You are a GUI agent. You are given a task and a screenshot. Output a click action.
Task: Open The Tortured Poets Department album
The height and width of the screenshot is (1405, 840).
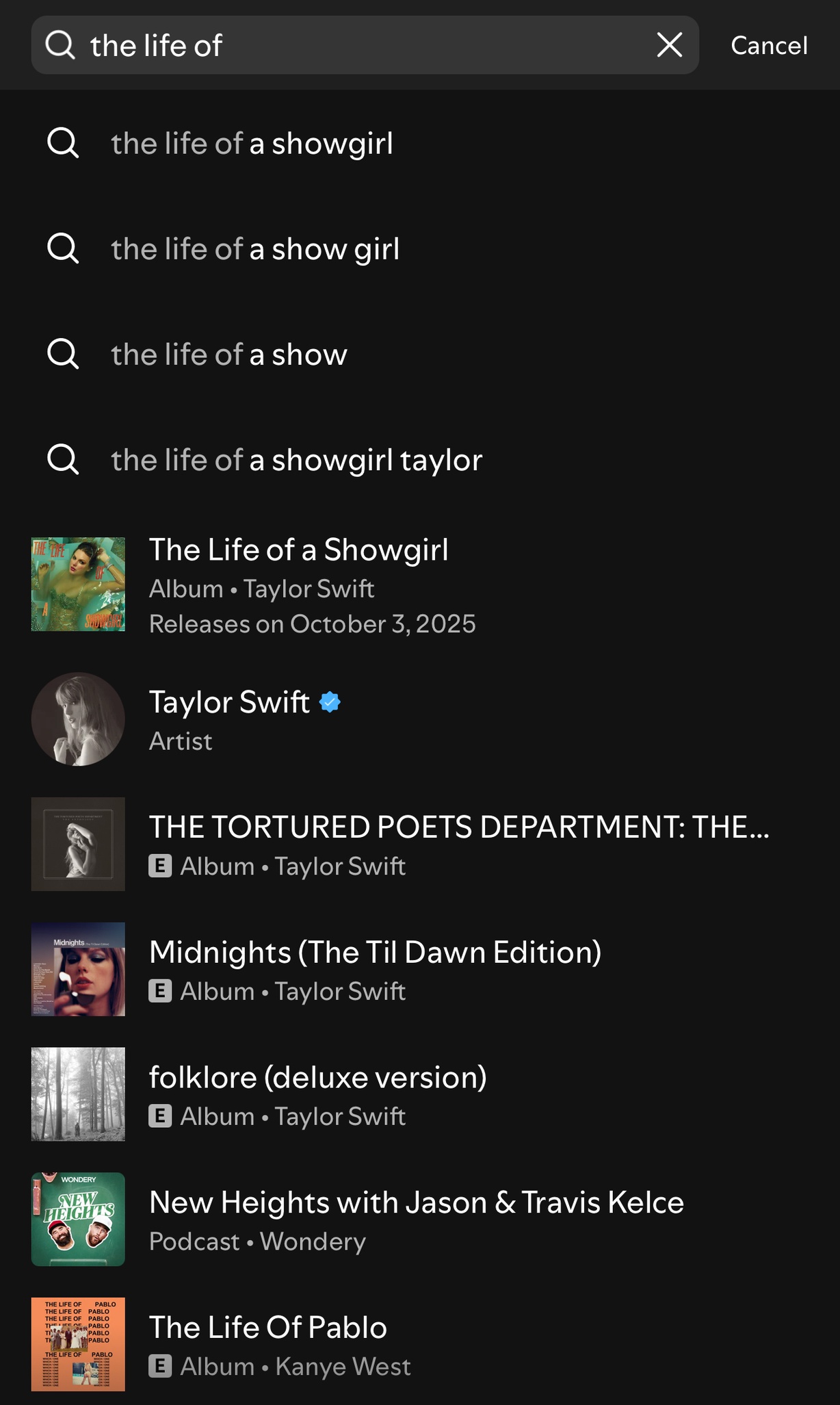click(420, 844)
